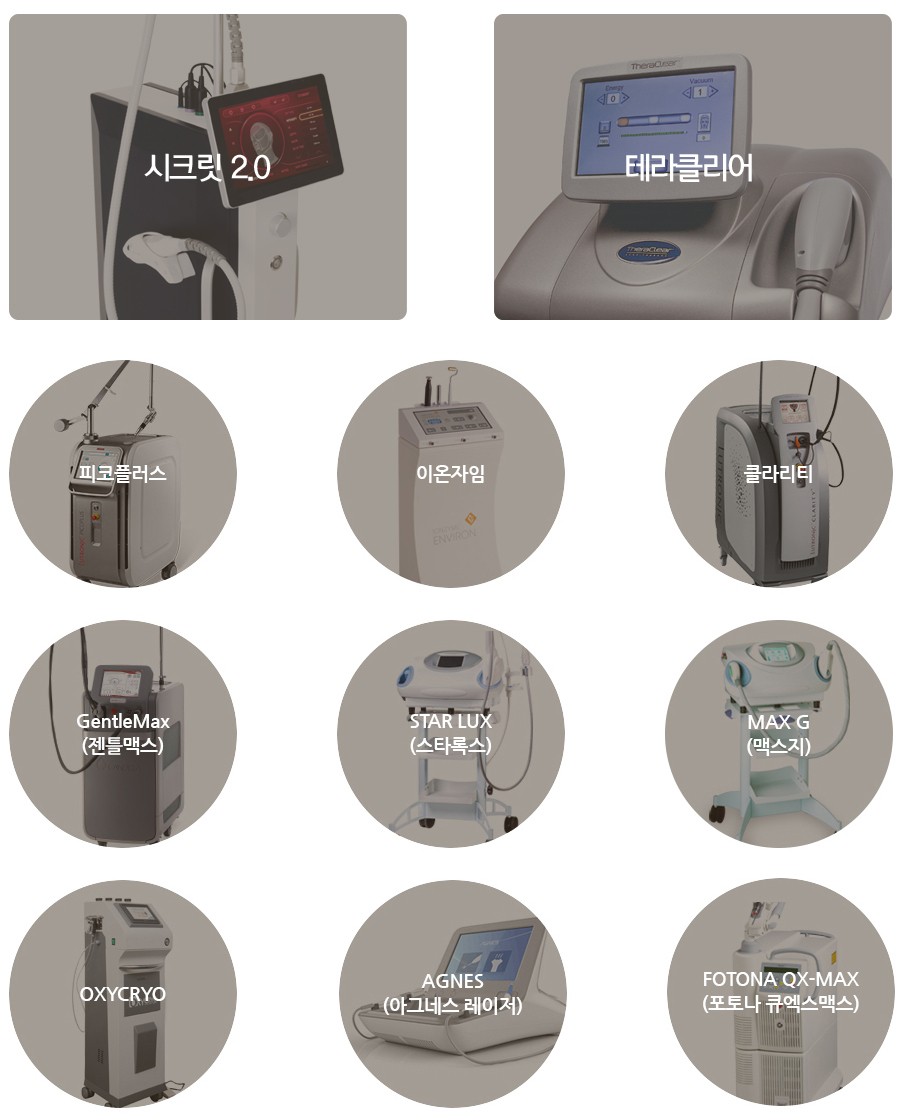Open FOTONA QX-MAX (포토나 큐엑스맥스) tile
Screen dimensions: 900x1120
click(780, 992)
